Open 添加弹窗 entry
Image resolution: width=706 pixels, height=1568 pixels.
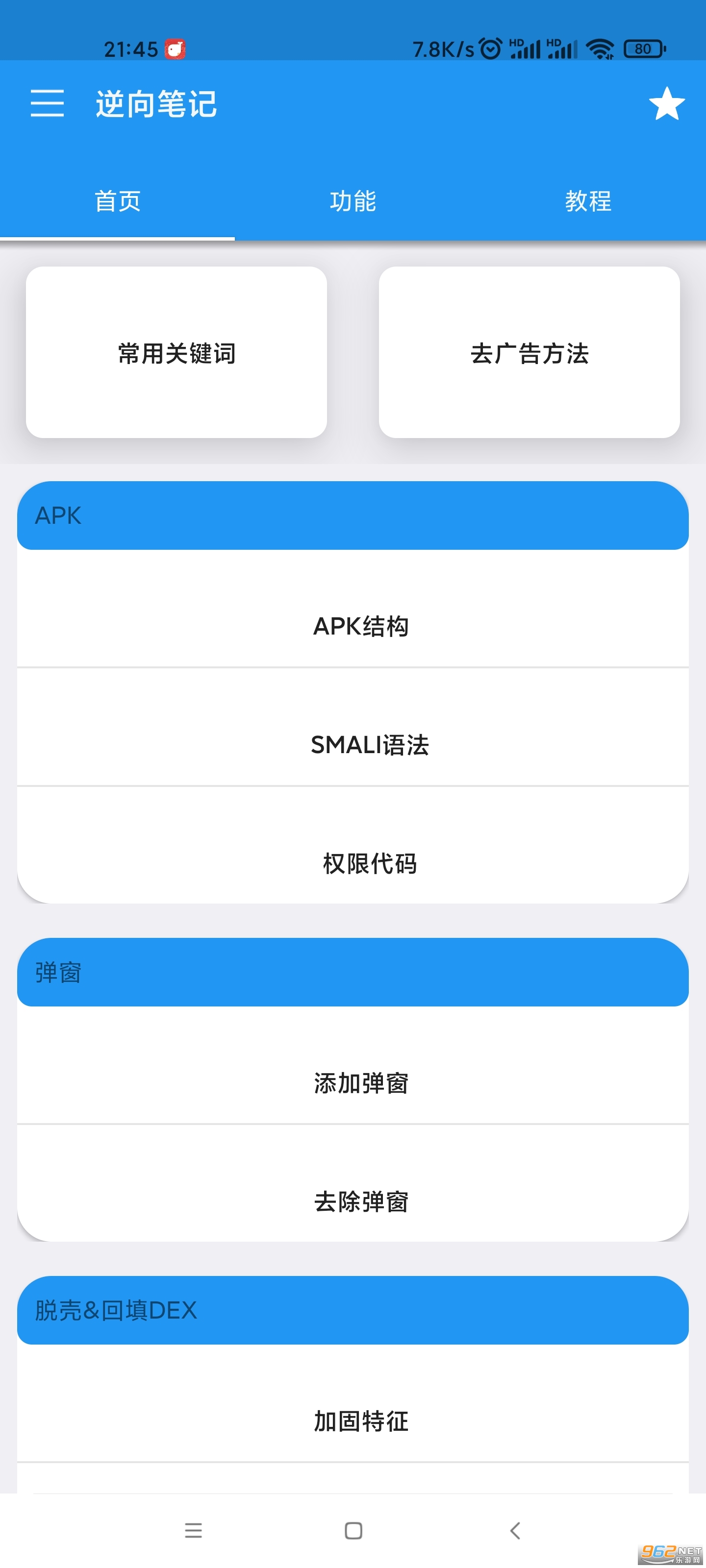(353, 1065)
